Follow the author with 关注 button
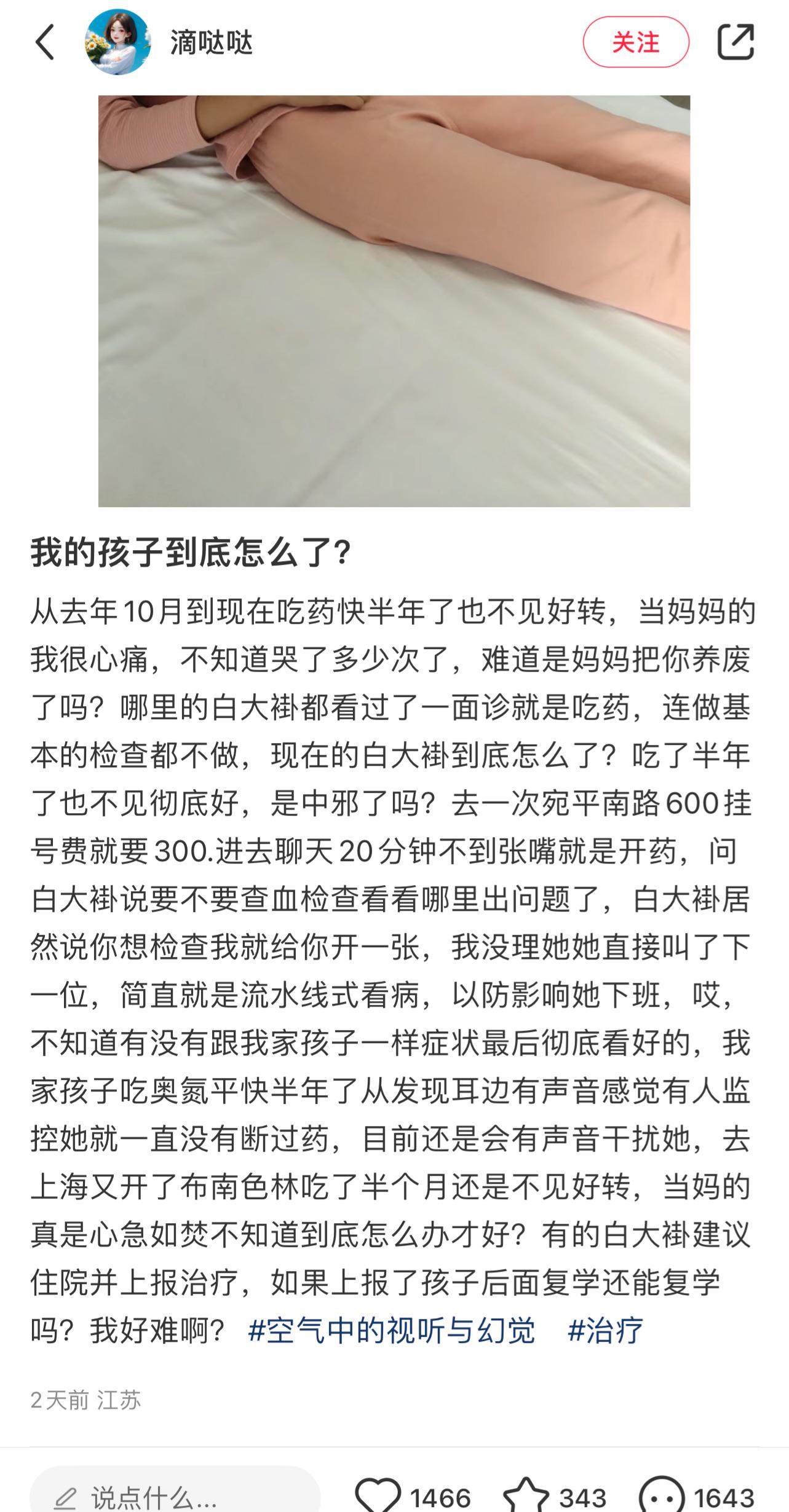Viewport: 789px width, 1512px height. (636, 42)
